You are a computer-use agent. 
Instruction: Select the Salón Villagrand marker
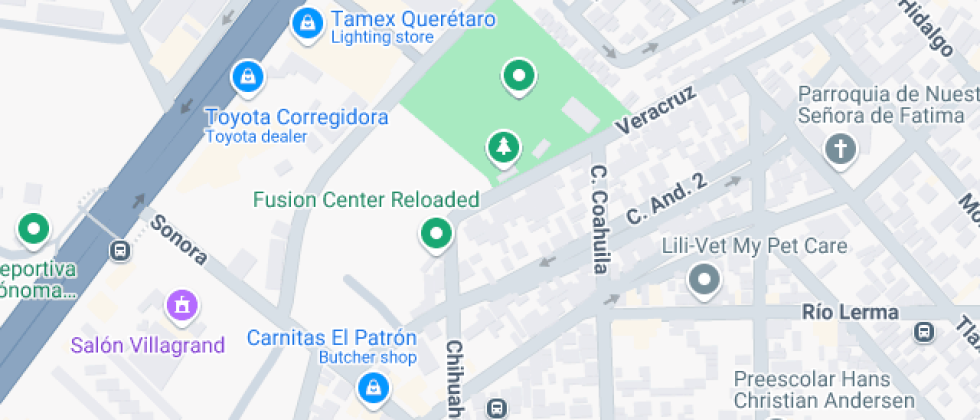pos(181,304)
